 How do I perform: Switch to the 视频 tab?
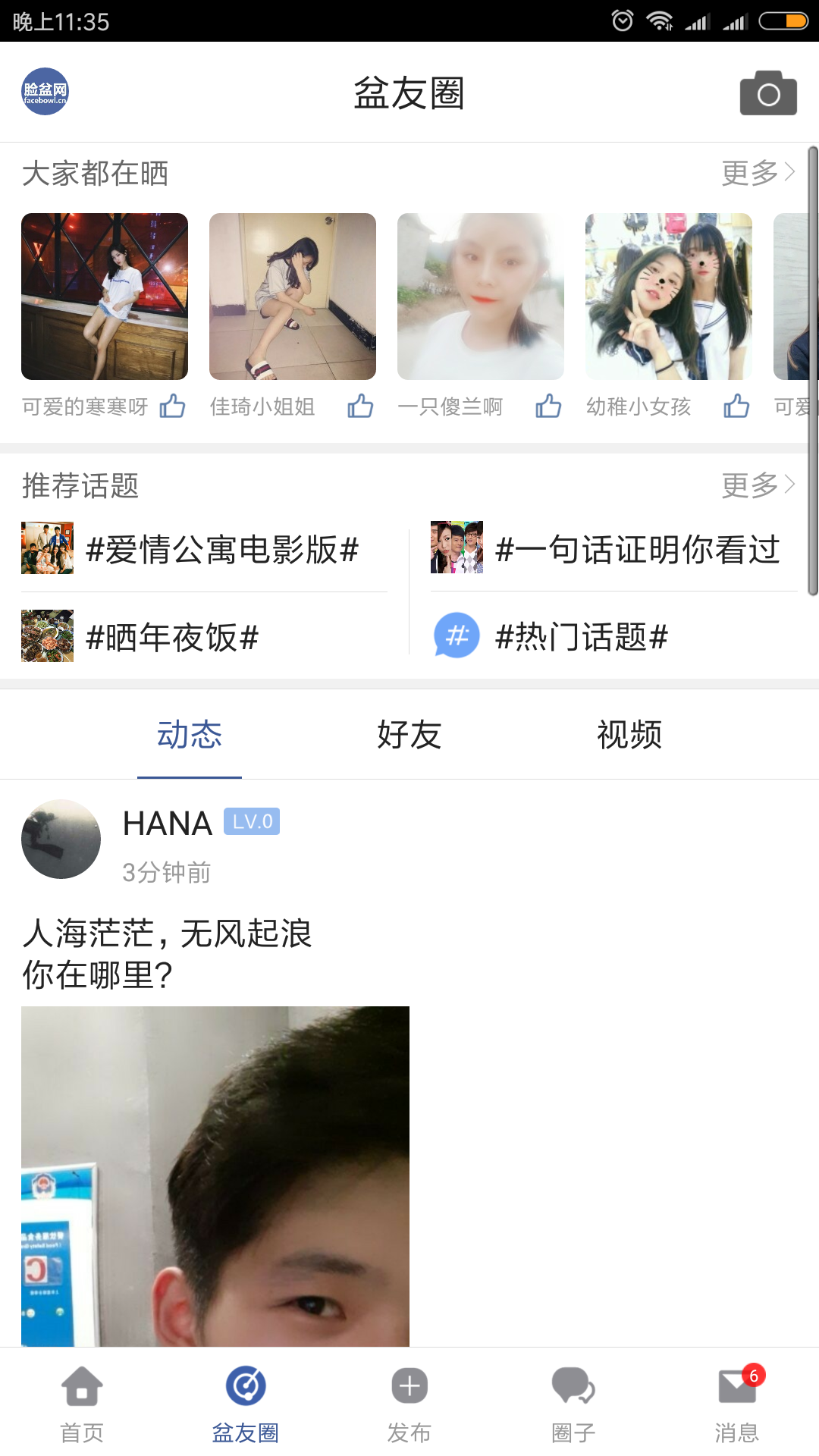[x=629, y=735]
